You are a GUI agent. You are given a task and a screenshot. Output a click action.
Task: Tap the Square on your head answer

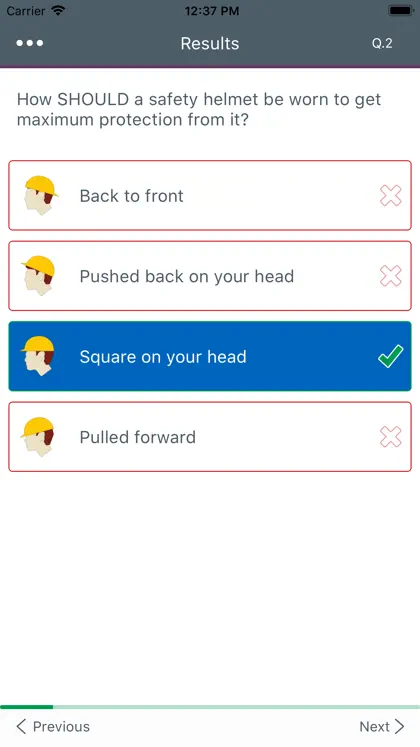(210, 356)
